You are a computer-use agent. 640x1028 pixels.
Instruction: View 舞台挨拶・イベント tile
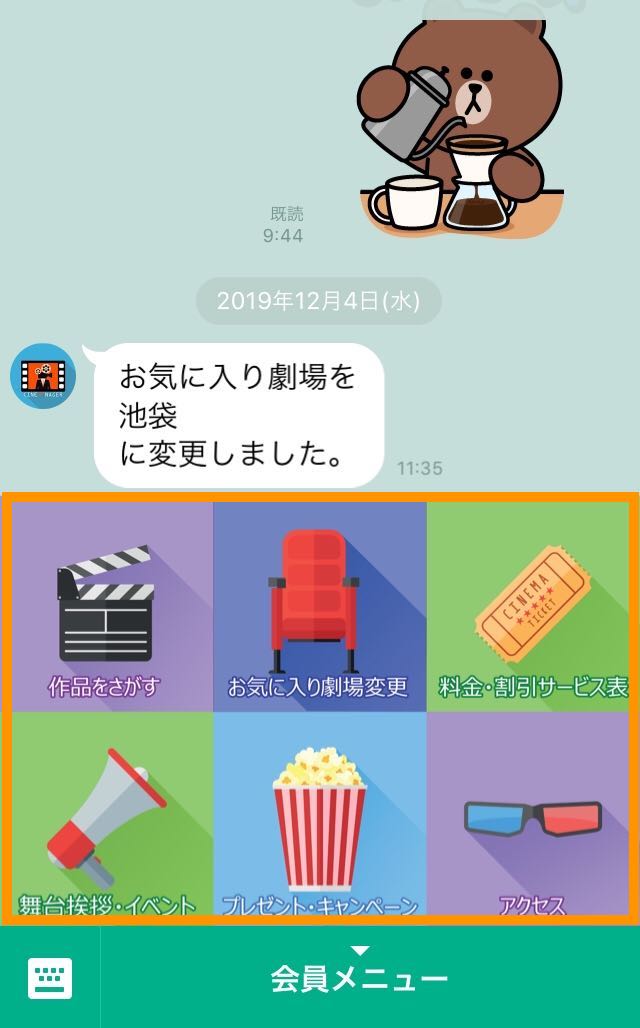tap(108, 815)
